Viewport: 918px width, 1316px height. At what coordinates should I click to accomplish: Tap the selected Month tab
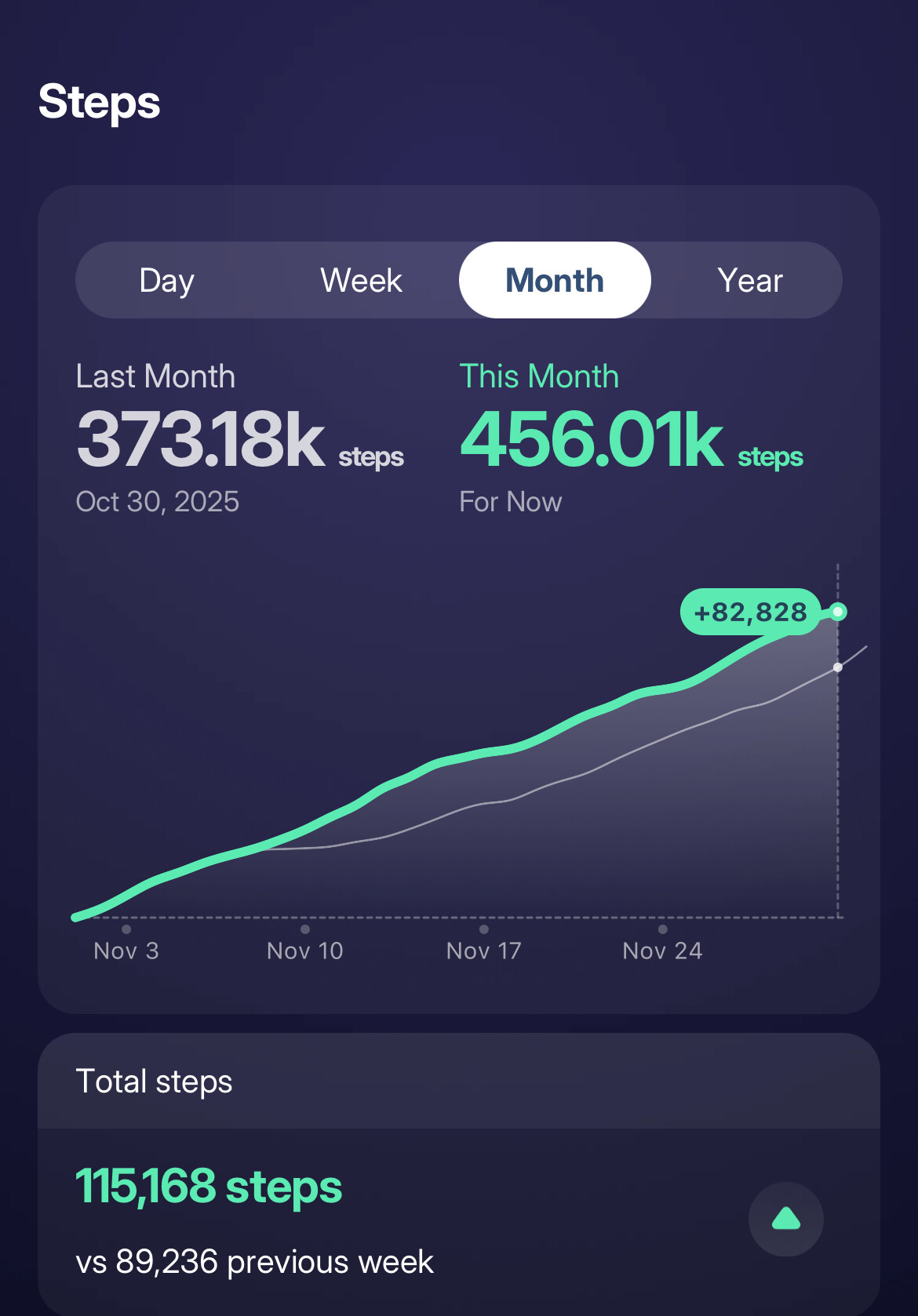[x=554, y=280]
